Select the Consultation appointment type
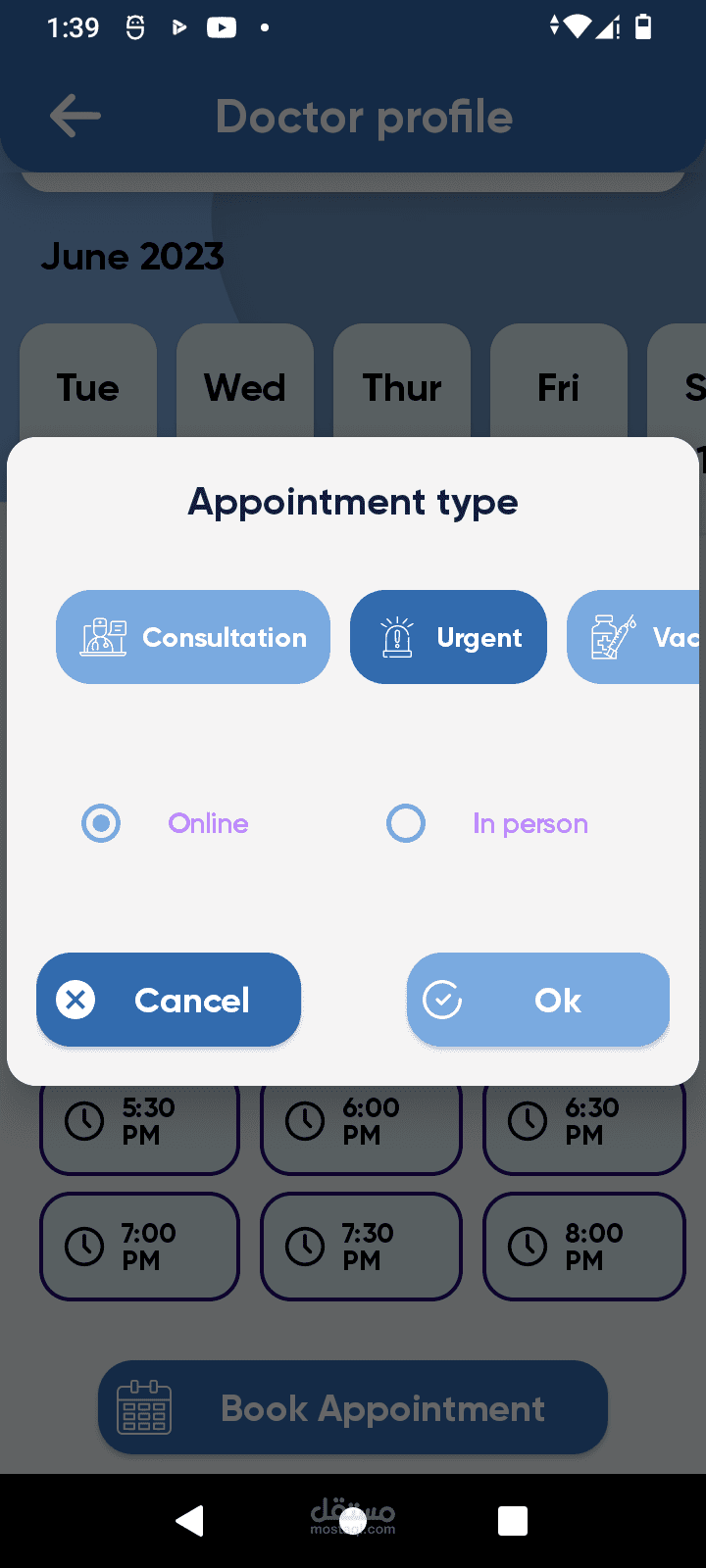 [193, 637]
